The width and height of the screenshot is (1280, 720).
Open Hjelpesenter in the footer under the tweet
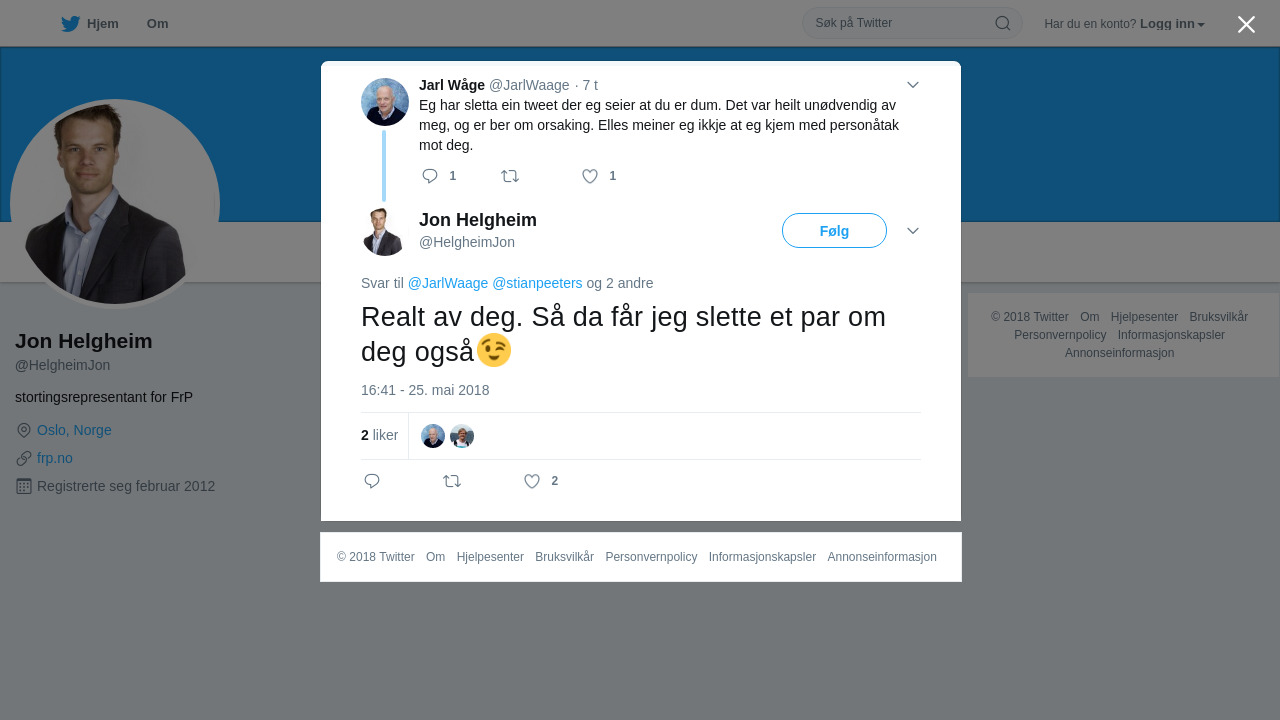point(490,557)
